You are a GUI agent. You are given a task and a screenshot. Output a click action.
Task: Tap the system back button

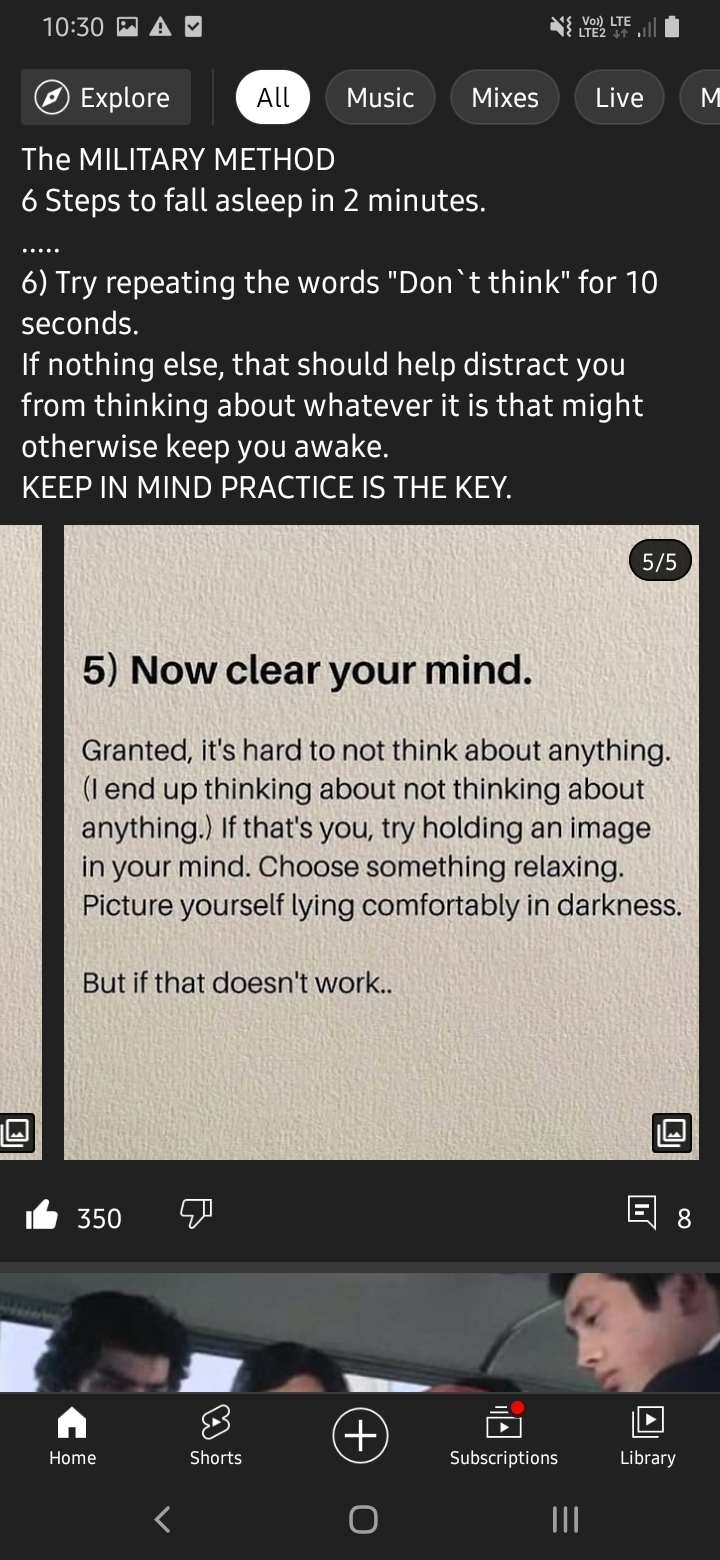(x=163, y=1519)
